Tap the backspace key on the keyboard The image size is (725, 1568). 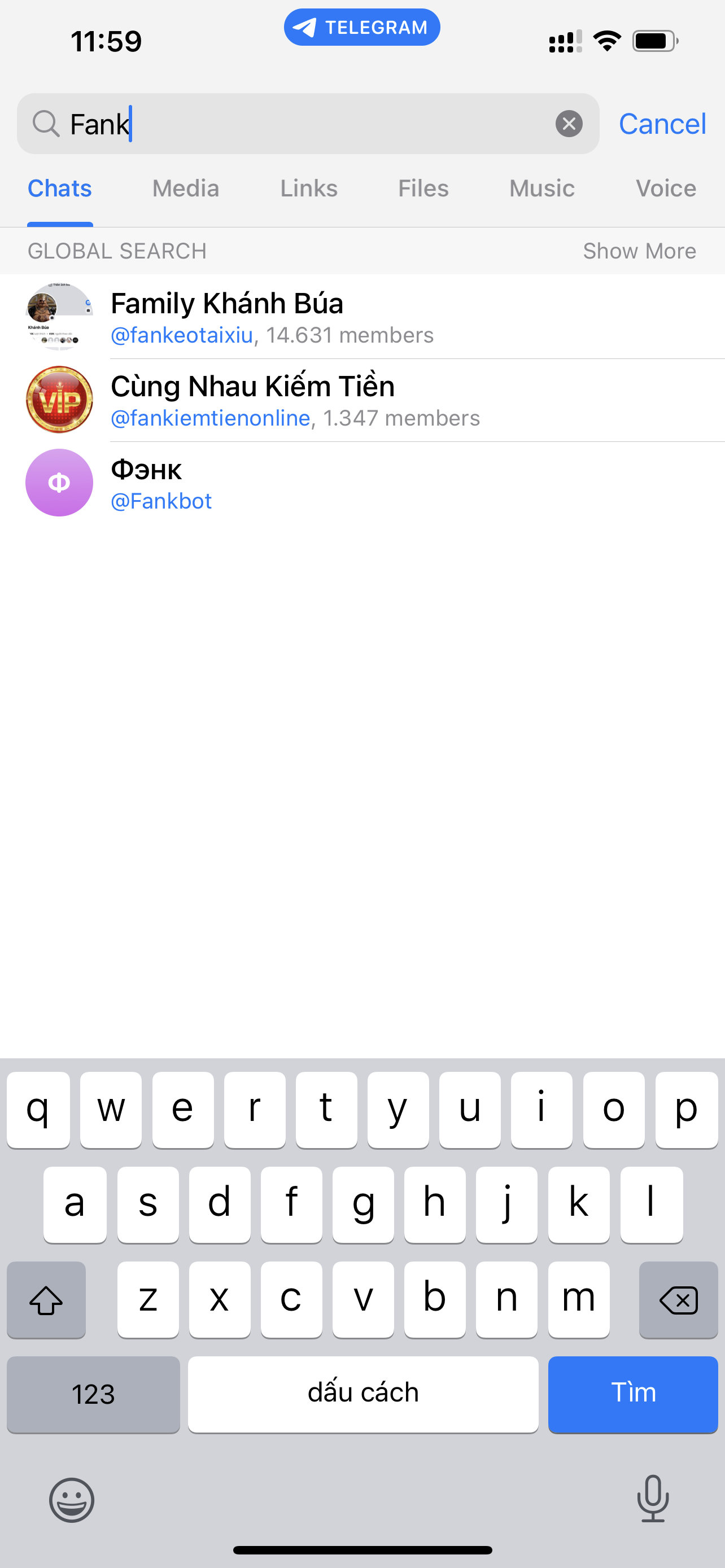click(x=678, y=1299)
